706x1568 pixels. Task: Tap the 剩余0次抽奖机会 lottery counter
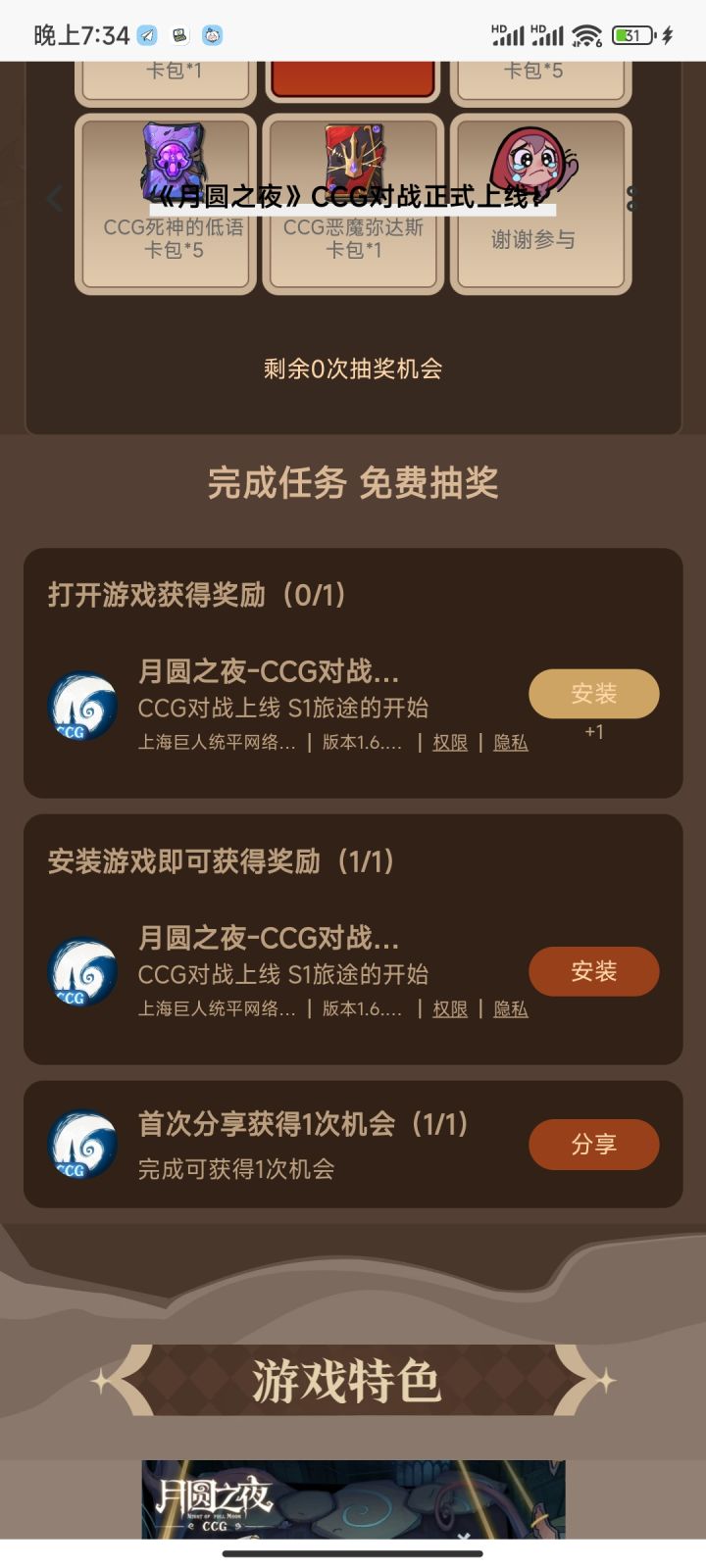(x=351, y=369)
